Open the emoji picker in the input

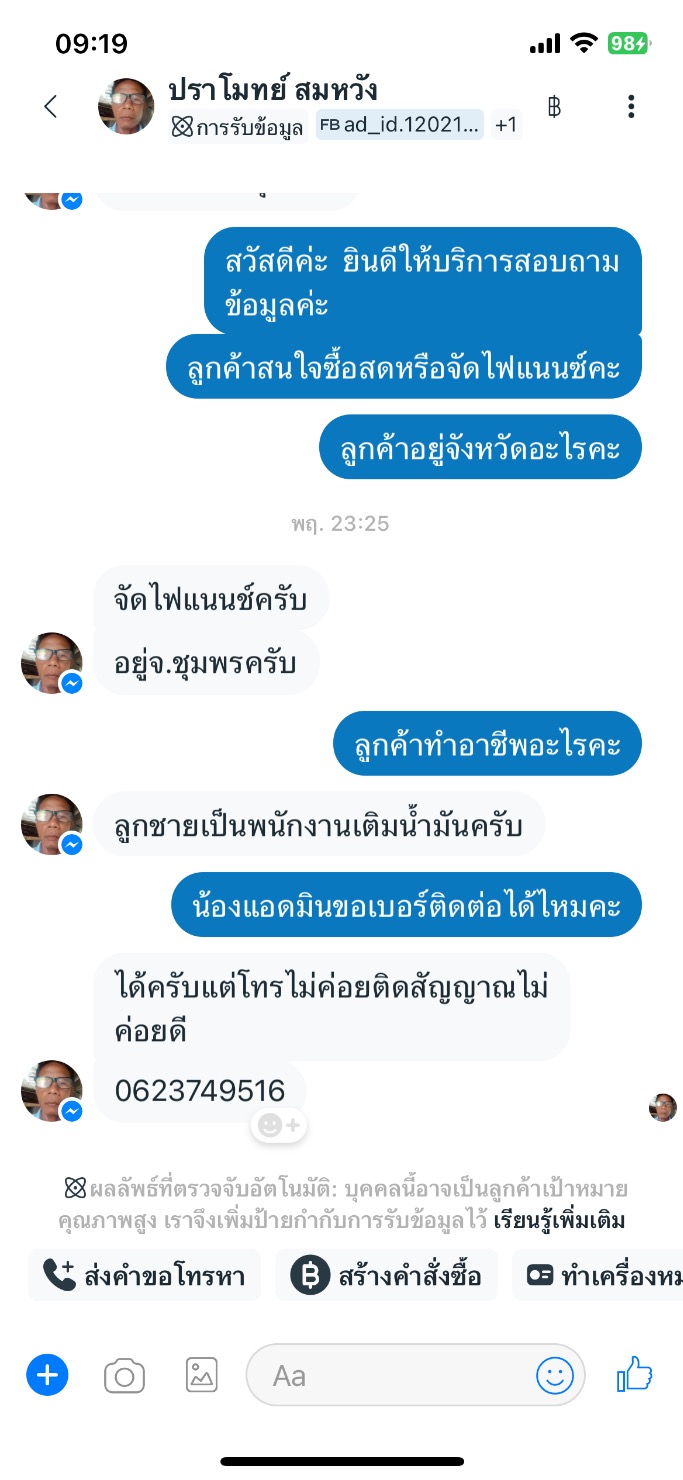pos(555,1376)
